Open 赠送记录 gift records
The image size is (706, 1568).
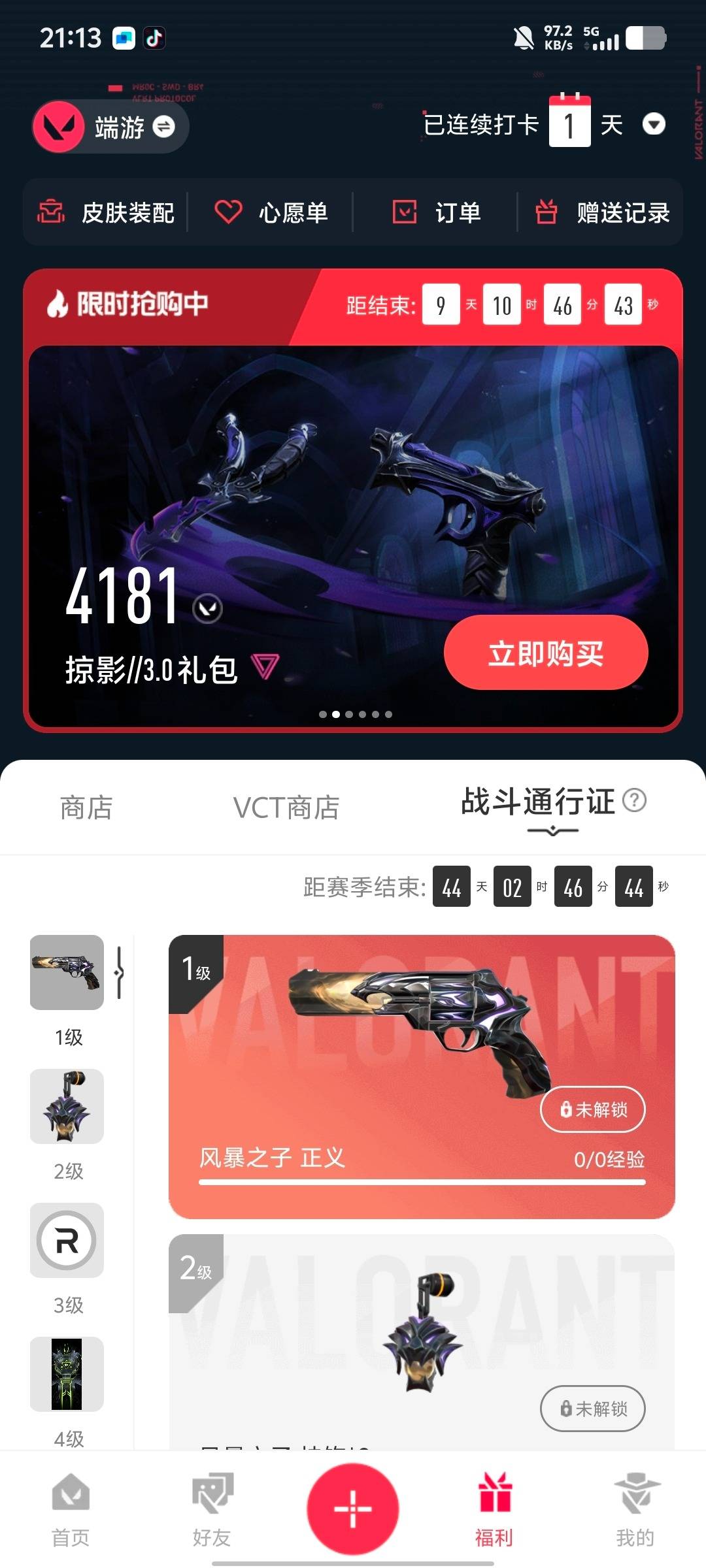click(603, 212)
